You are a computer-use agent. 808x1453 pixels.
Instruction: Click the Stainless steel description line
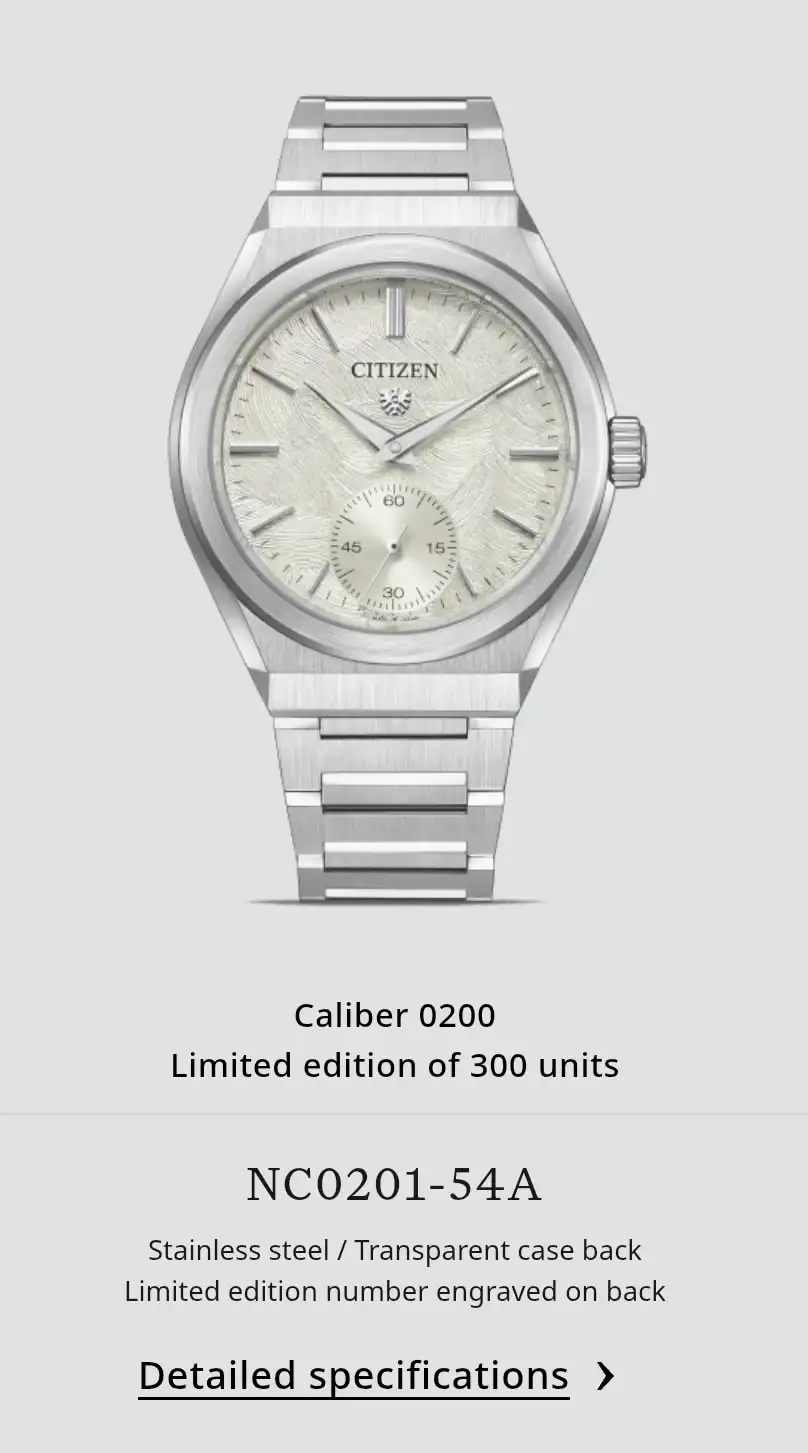394,1249
